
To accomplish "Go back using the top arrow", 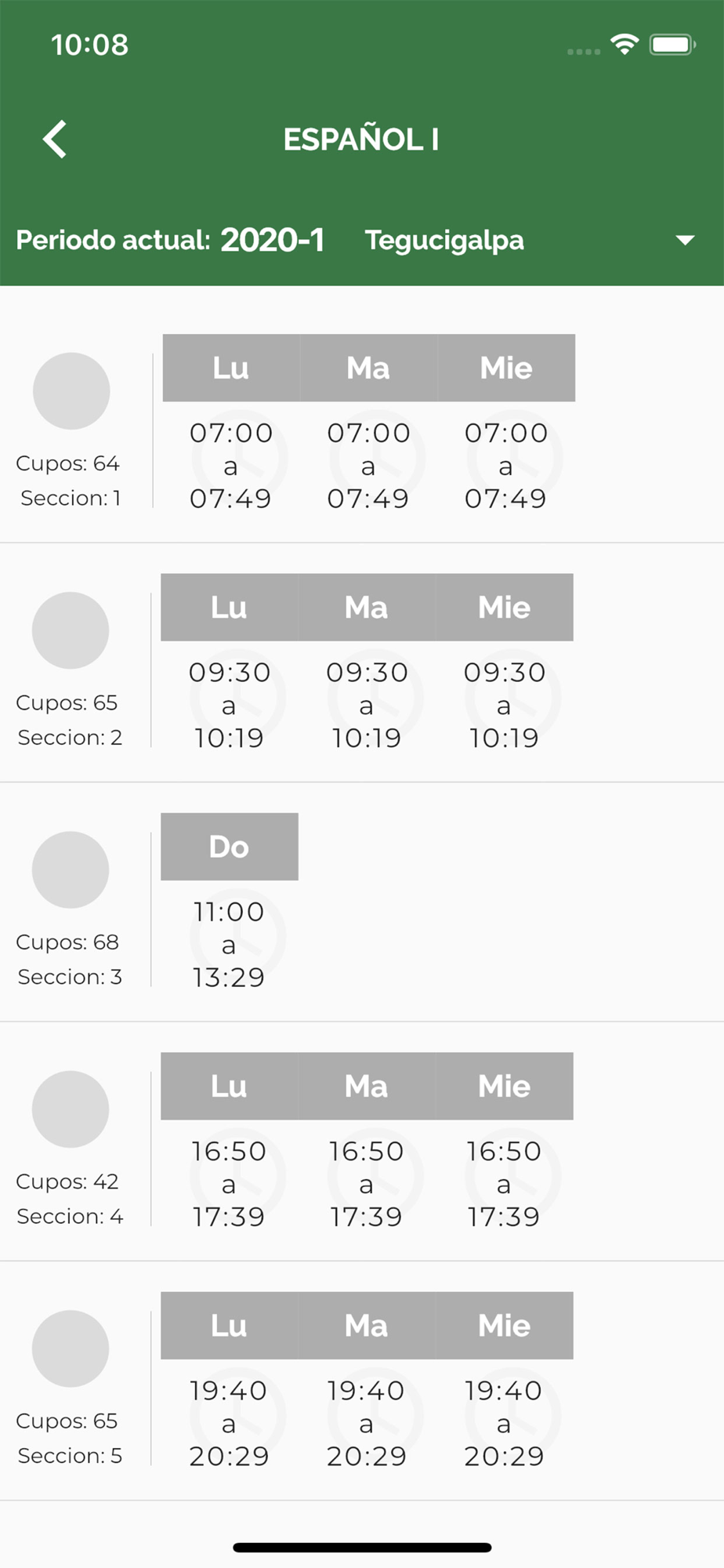I will click(55, 140).
